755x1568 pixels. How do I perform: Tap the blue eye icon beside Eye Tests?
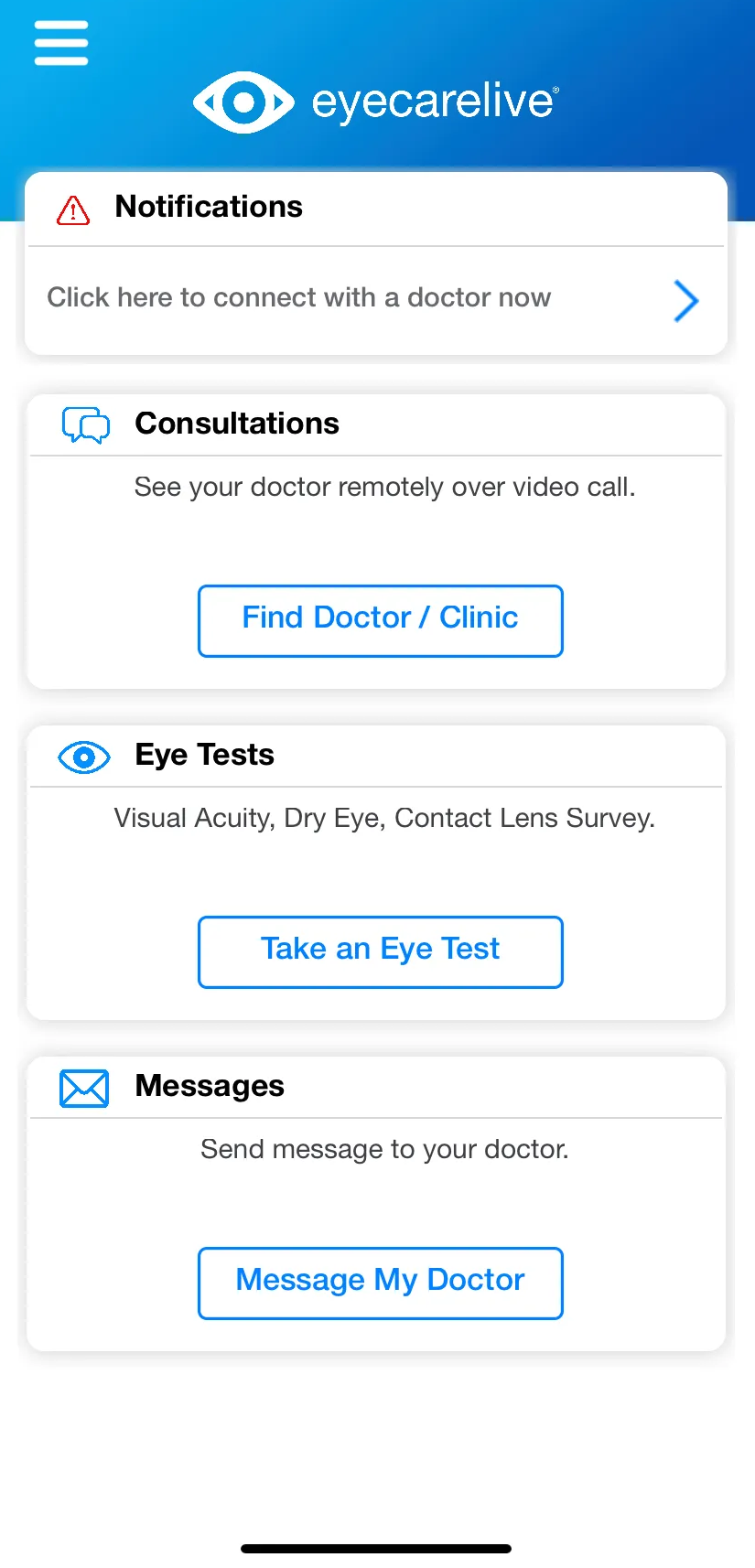pyautogui.click(x=83, y=757)
